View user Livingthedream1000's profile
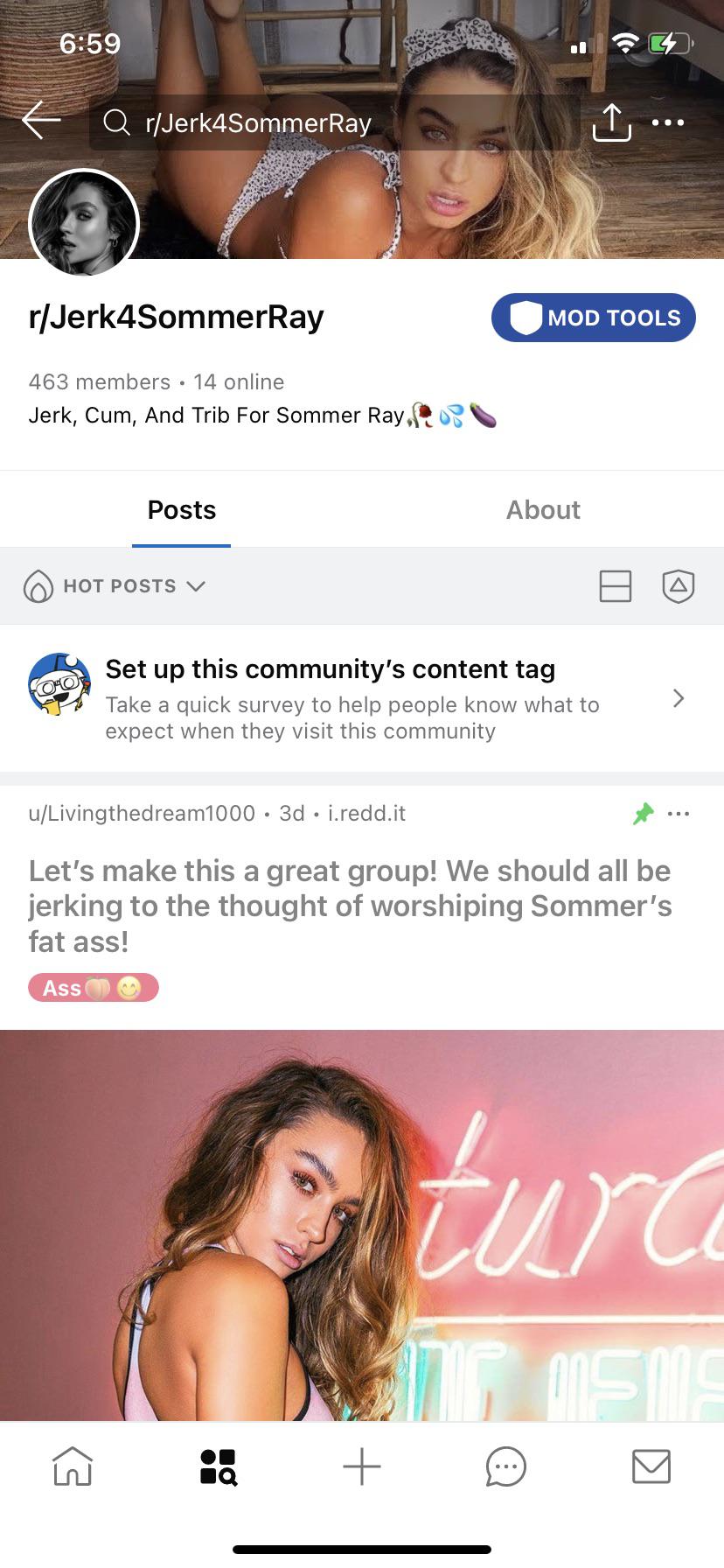The width and height of the screenshot is (724, 1568). (142, 814)
